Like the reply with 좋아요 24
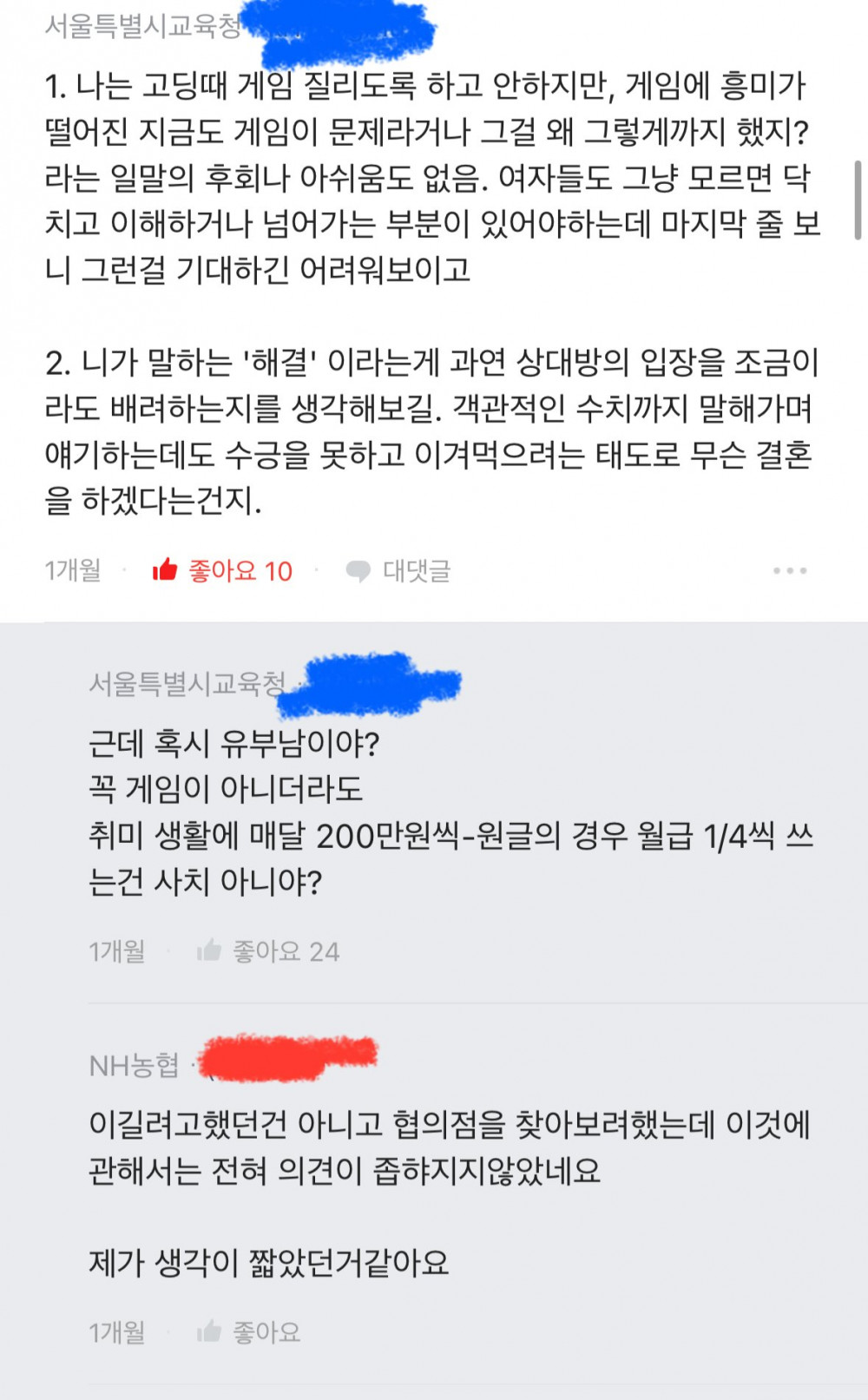Viewport: 868px width, 1400px height. [267, 951]
